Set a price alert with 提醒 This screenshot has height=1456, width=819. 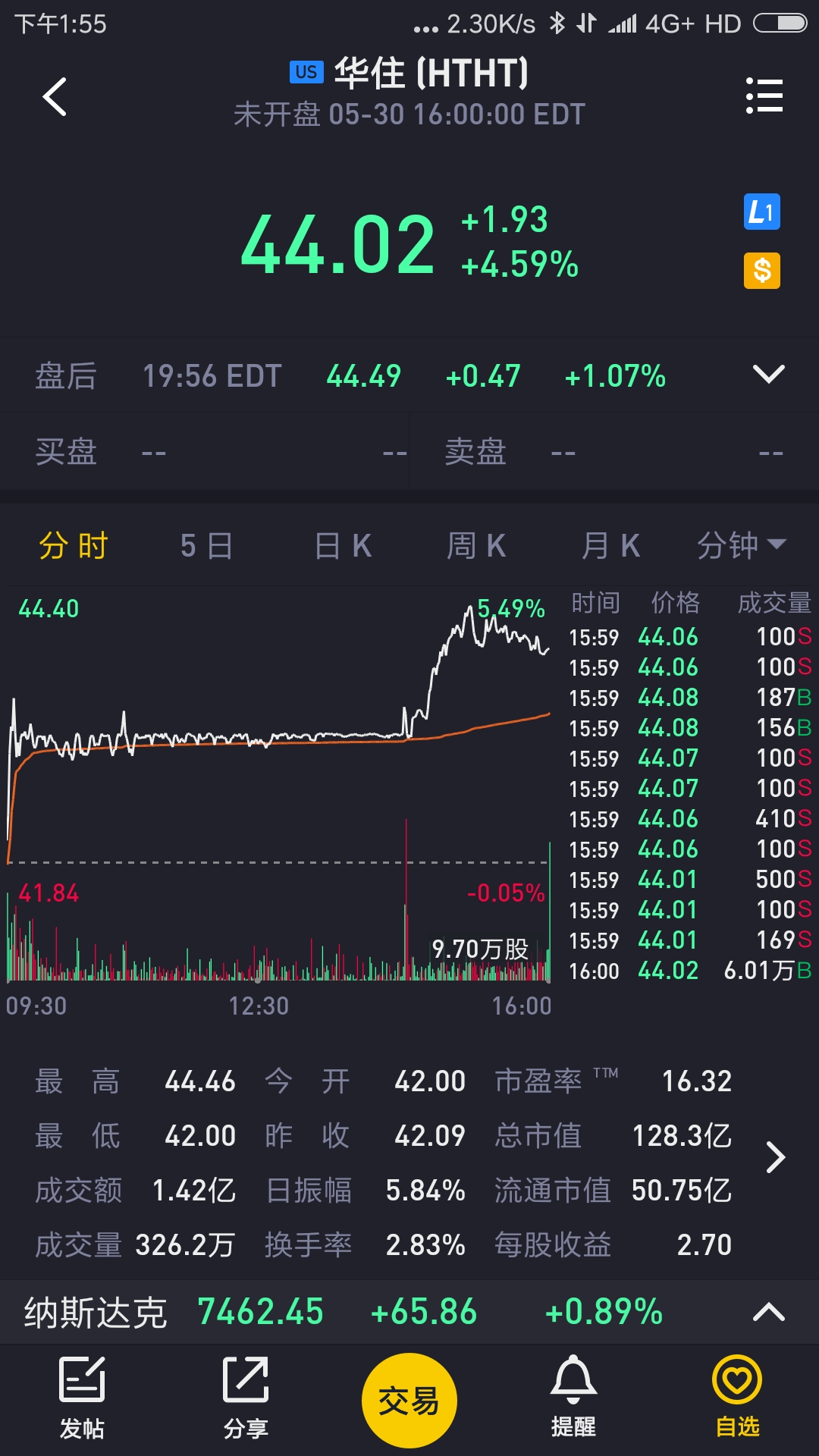coord(573,1398)
